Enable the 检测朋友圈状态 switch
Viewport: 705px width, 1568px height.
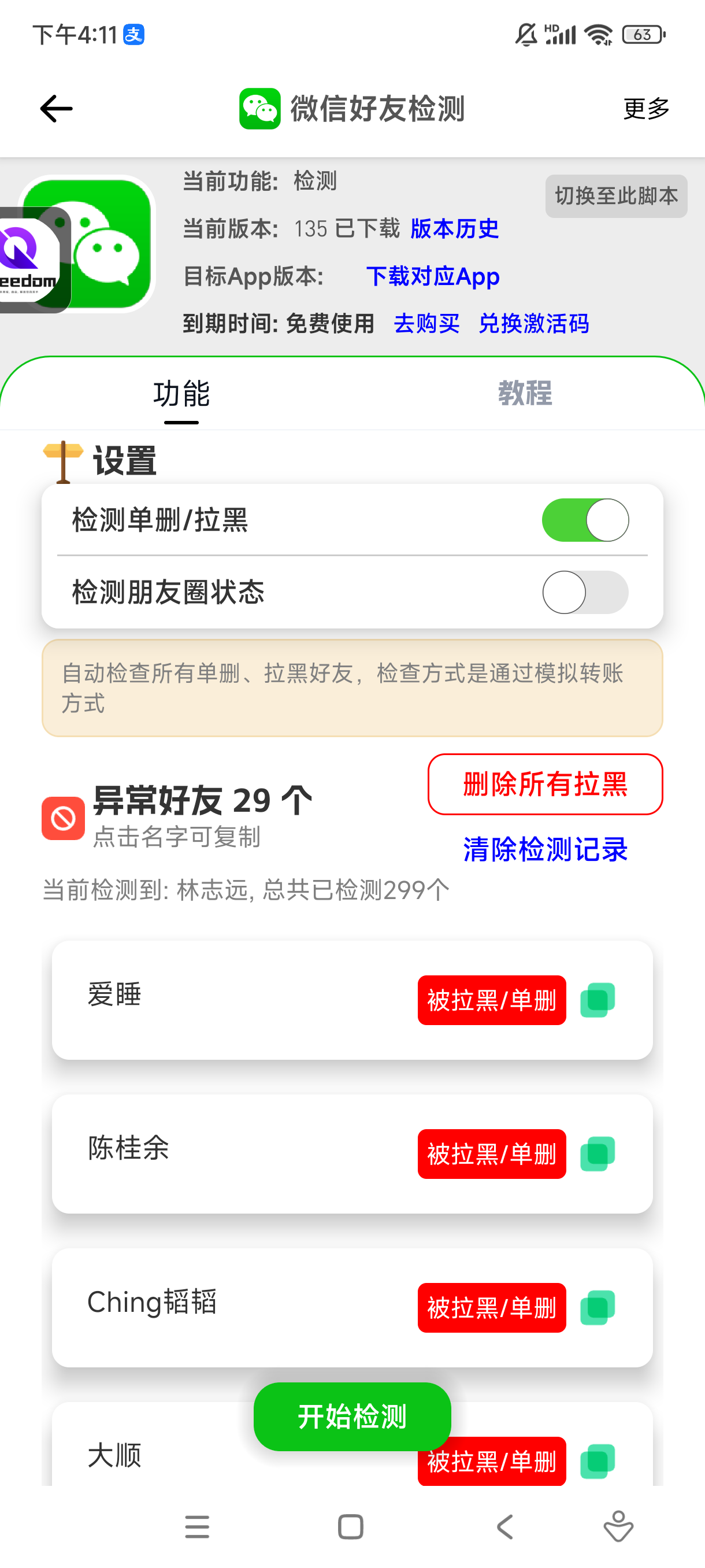coord(585,591)
